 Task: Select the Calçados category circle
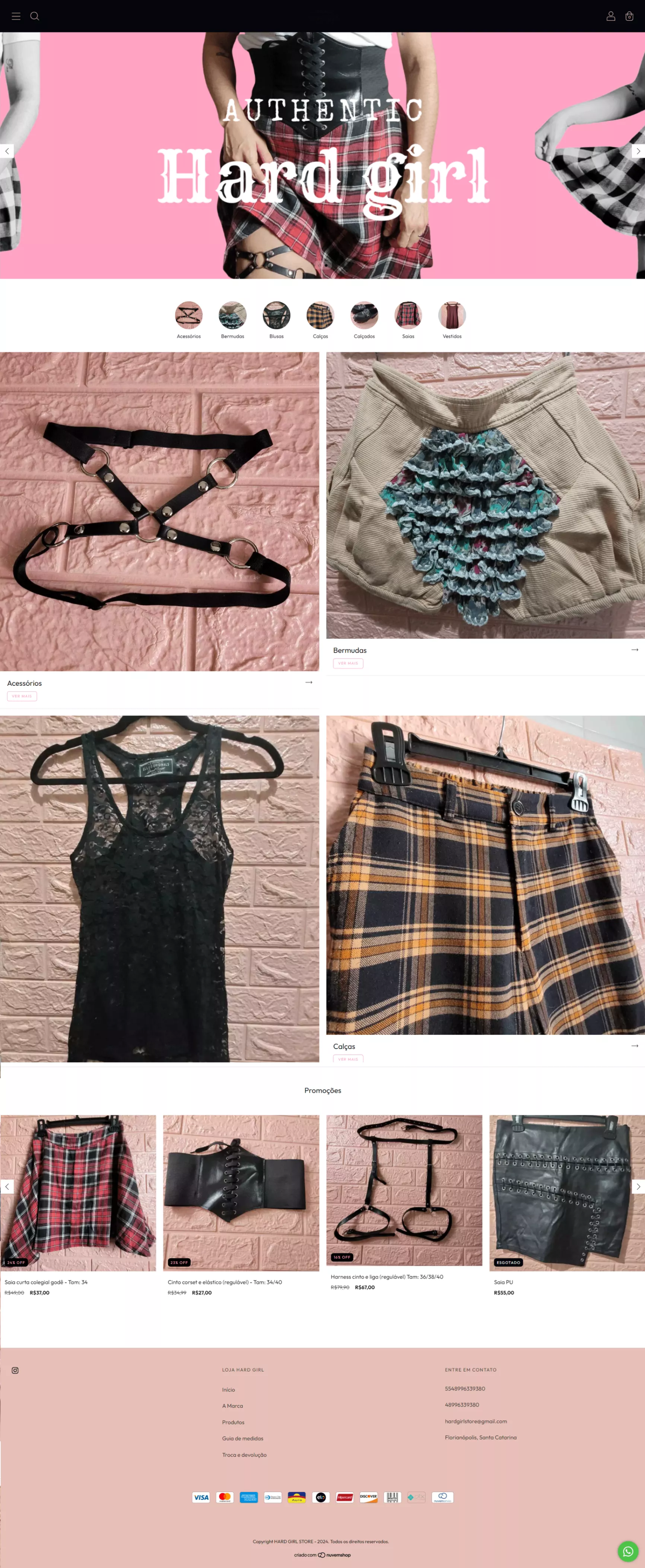pyautogui.click(x=364, y=315)
